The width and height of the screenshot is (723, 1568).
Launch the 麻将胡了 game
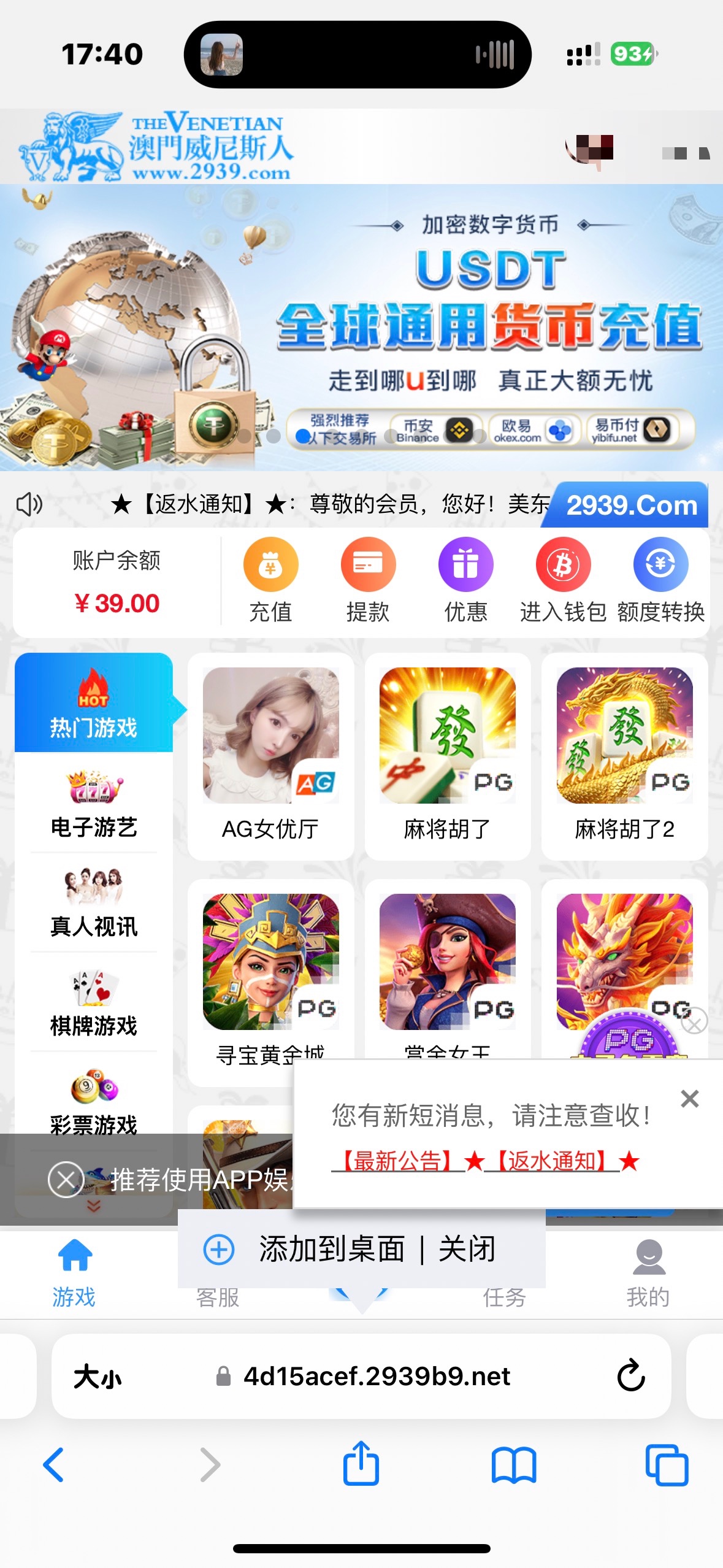click(447, 755)
